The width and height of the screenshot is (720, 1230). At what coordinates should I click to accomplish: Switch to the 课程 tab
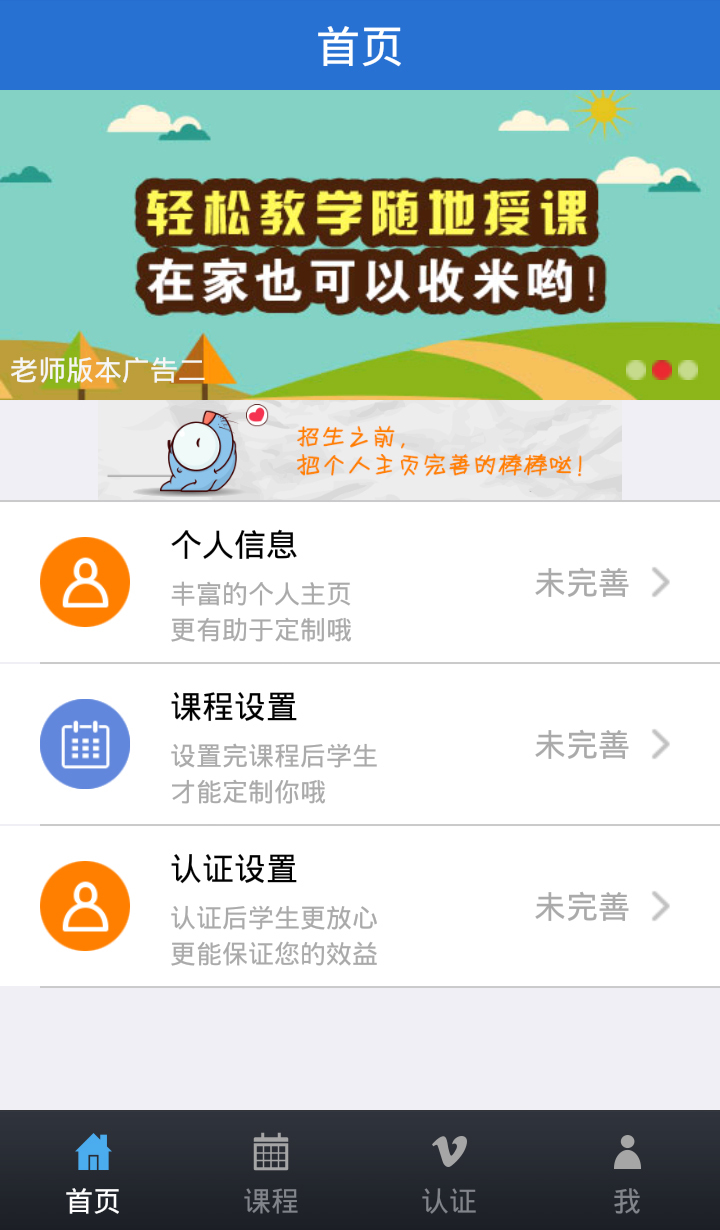click(x=271, y=1172)
